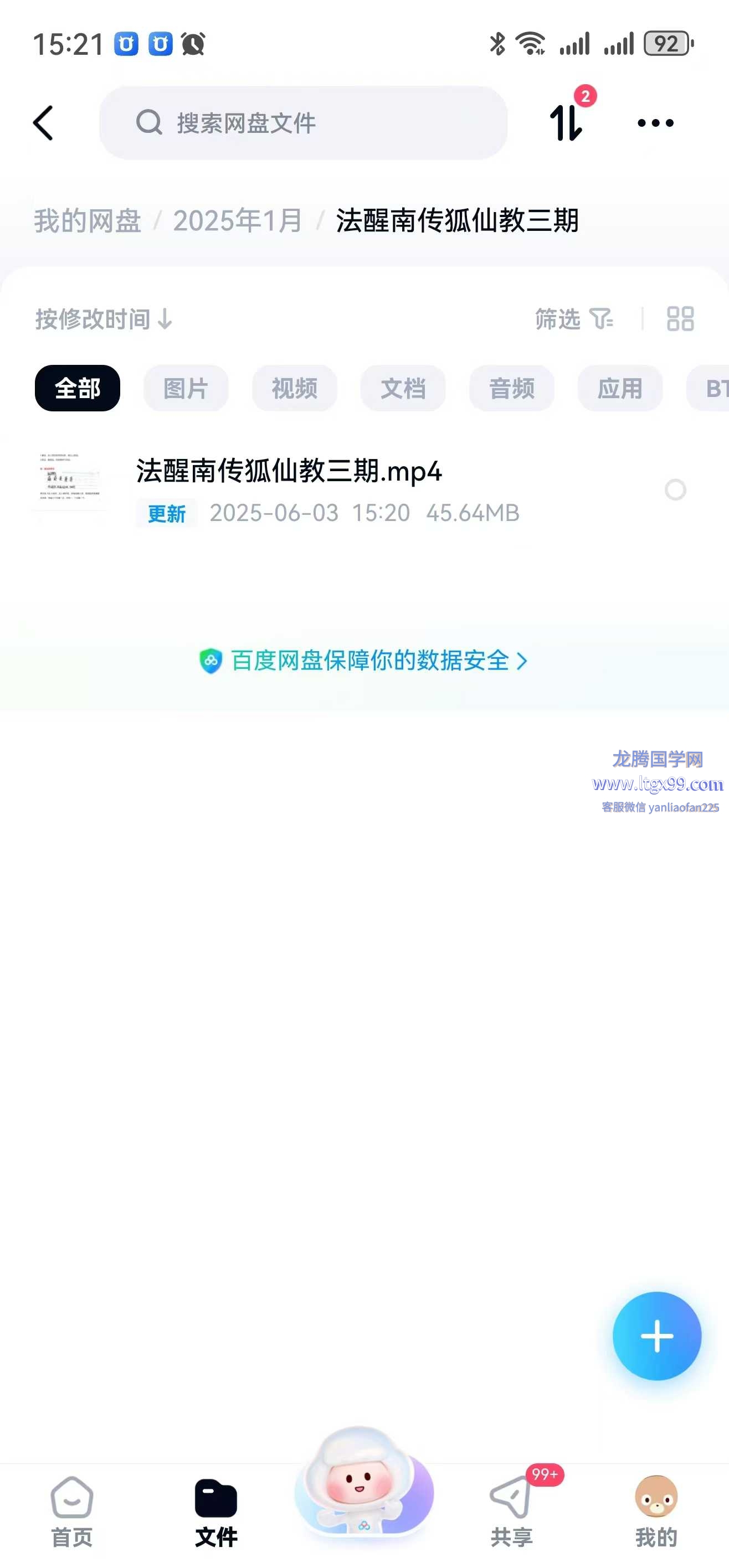The height and width of the screenshot is (1568, 729).
Task: Open the three-dot overflow menu
Action: click(x=655, y=123)
